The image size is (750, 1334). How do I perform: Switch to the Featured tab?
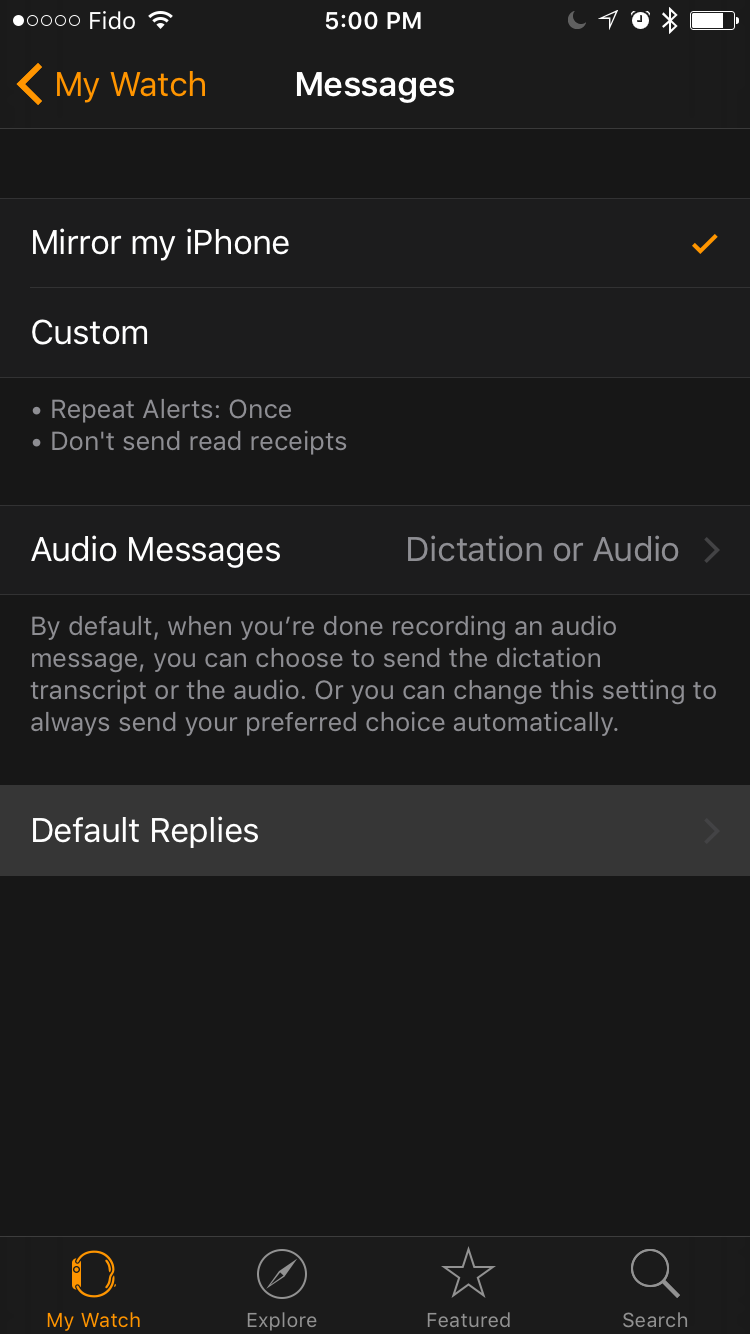click(468, 1288)
